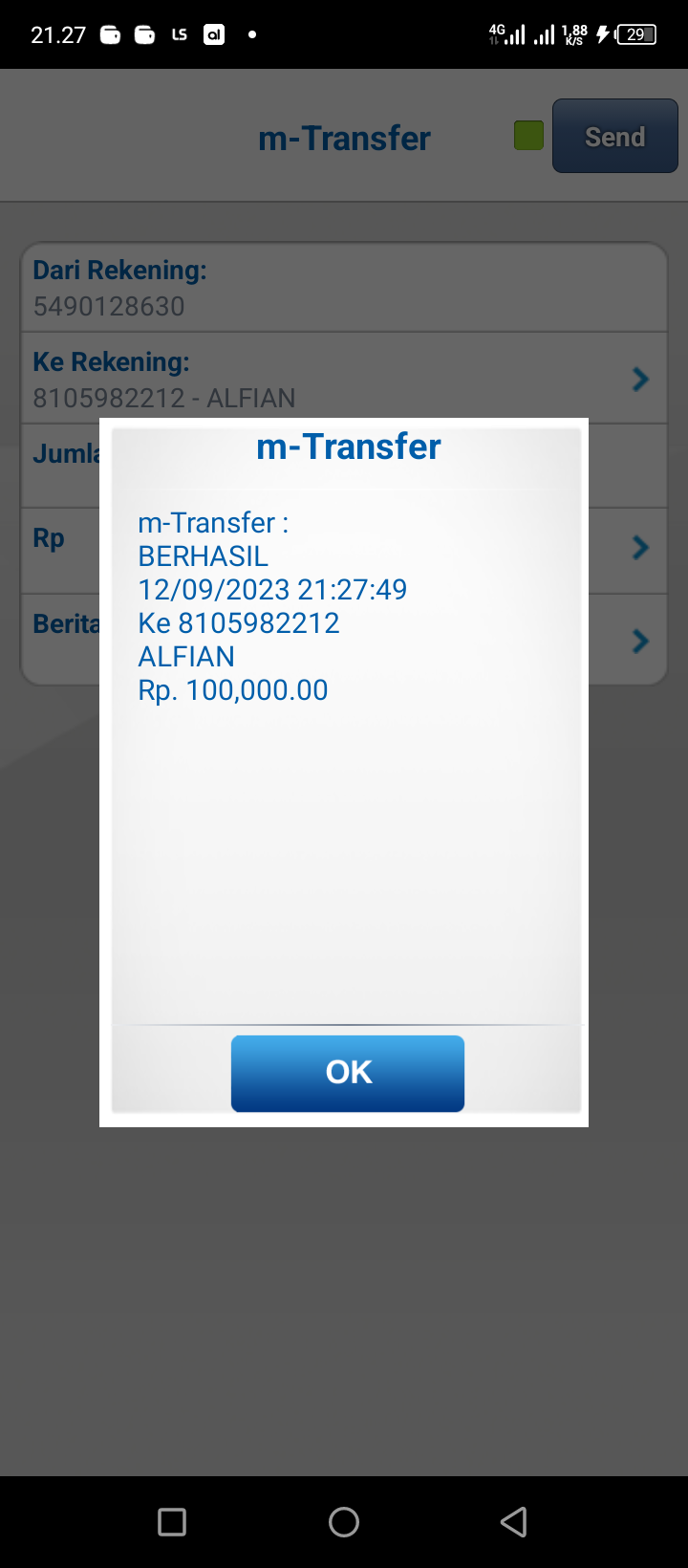Confirm the transfer result with OK

click(x=348, y=1073)
